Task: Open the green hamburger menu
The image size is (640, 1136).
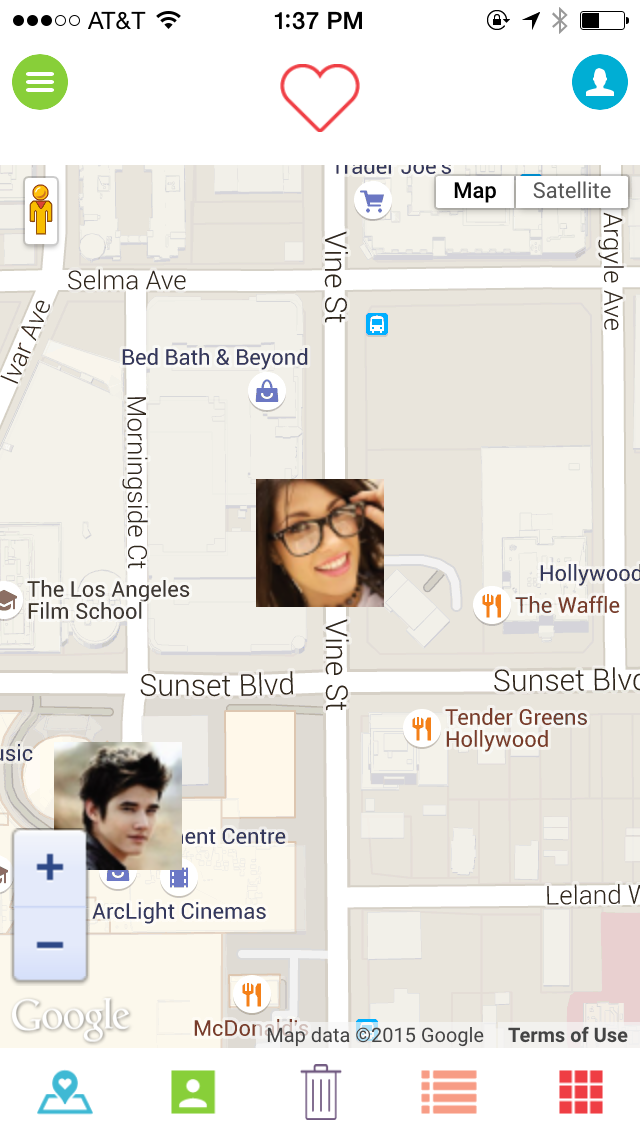Action: tap(40, 82)
